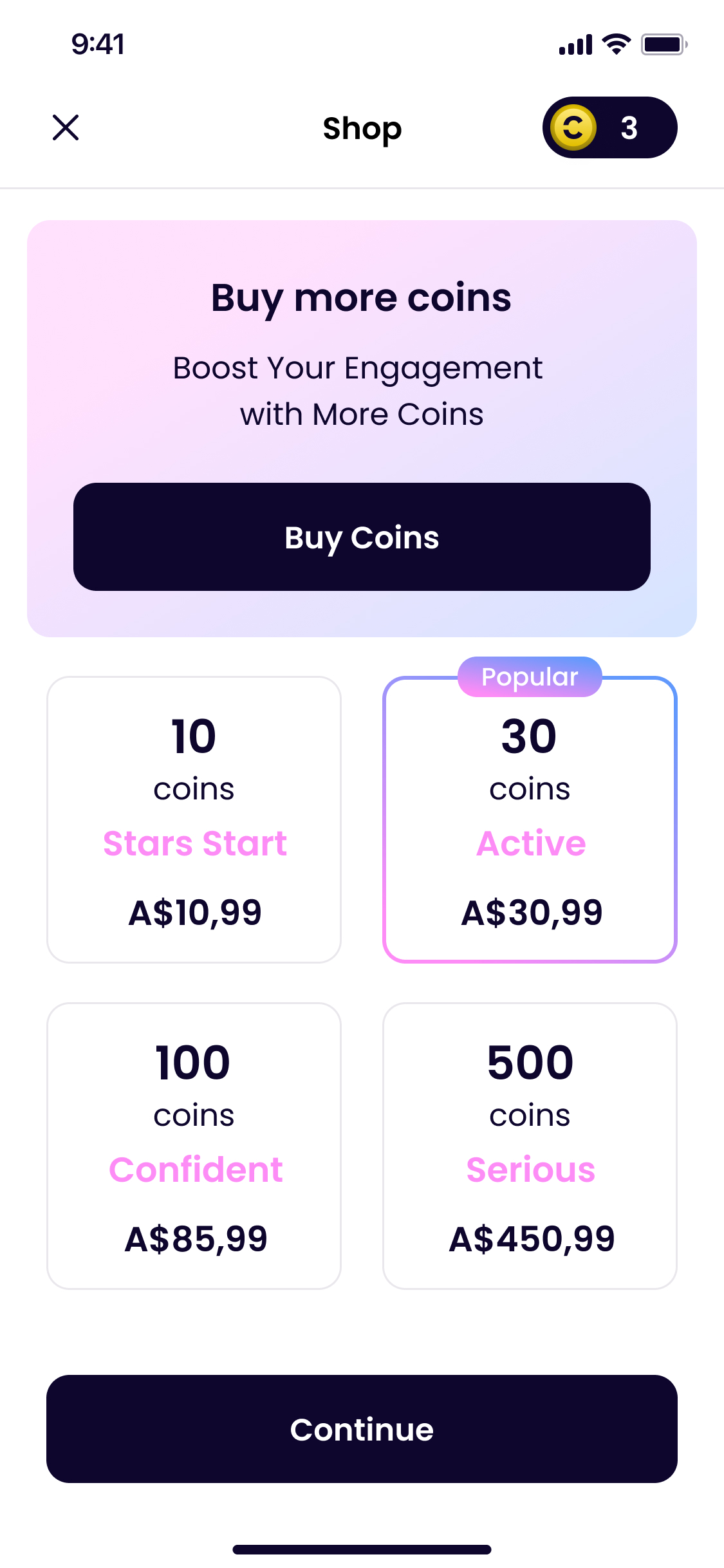Tap the Buy Coins button
The height and width of the screenshot is (1568, 724).
362,537
